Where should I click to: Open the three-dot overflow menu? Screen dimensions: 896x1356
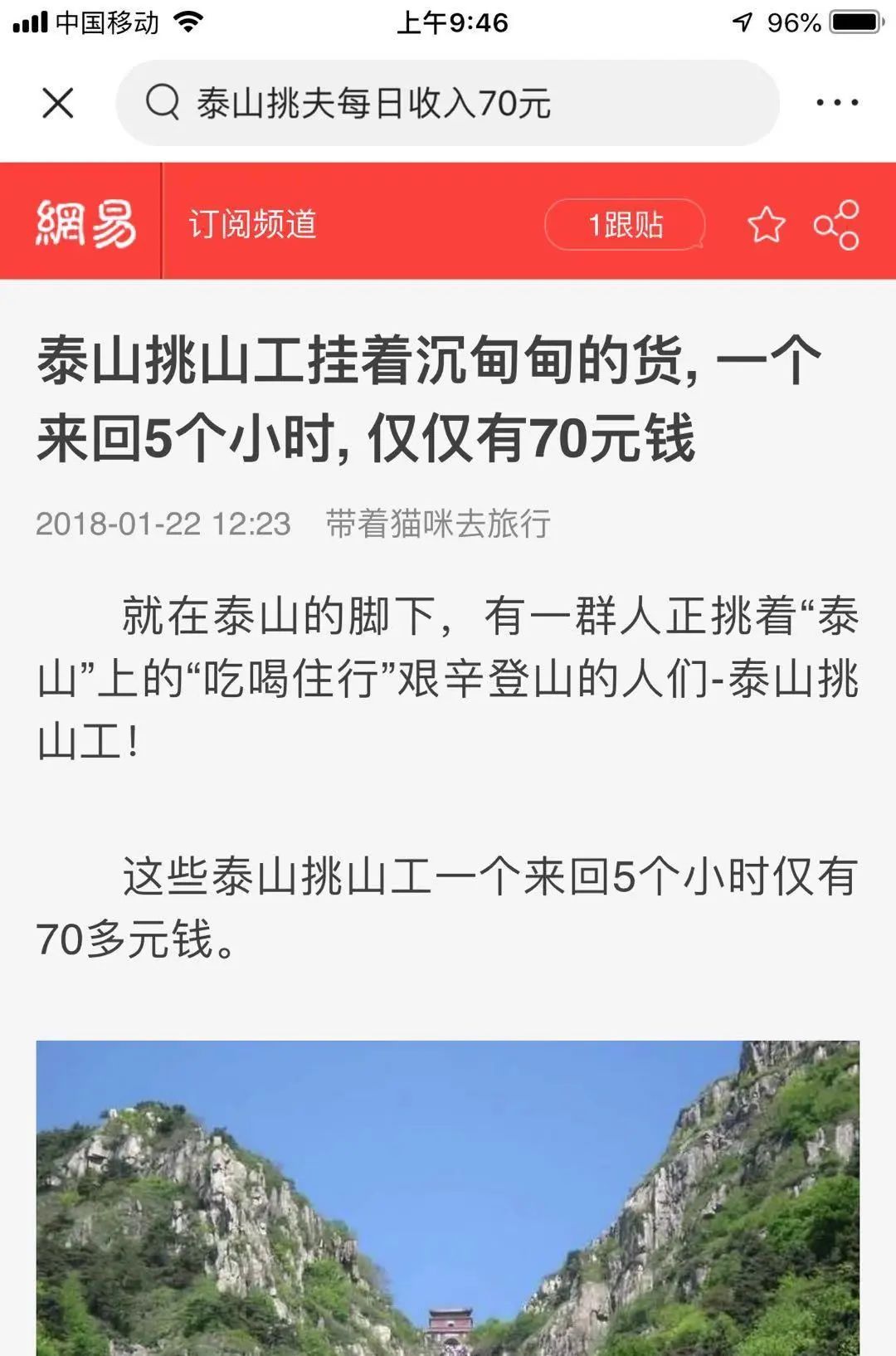point(836,103)
